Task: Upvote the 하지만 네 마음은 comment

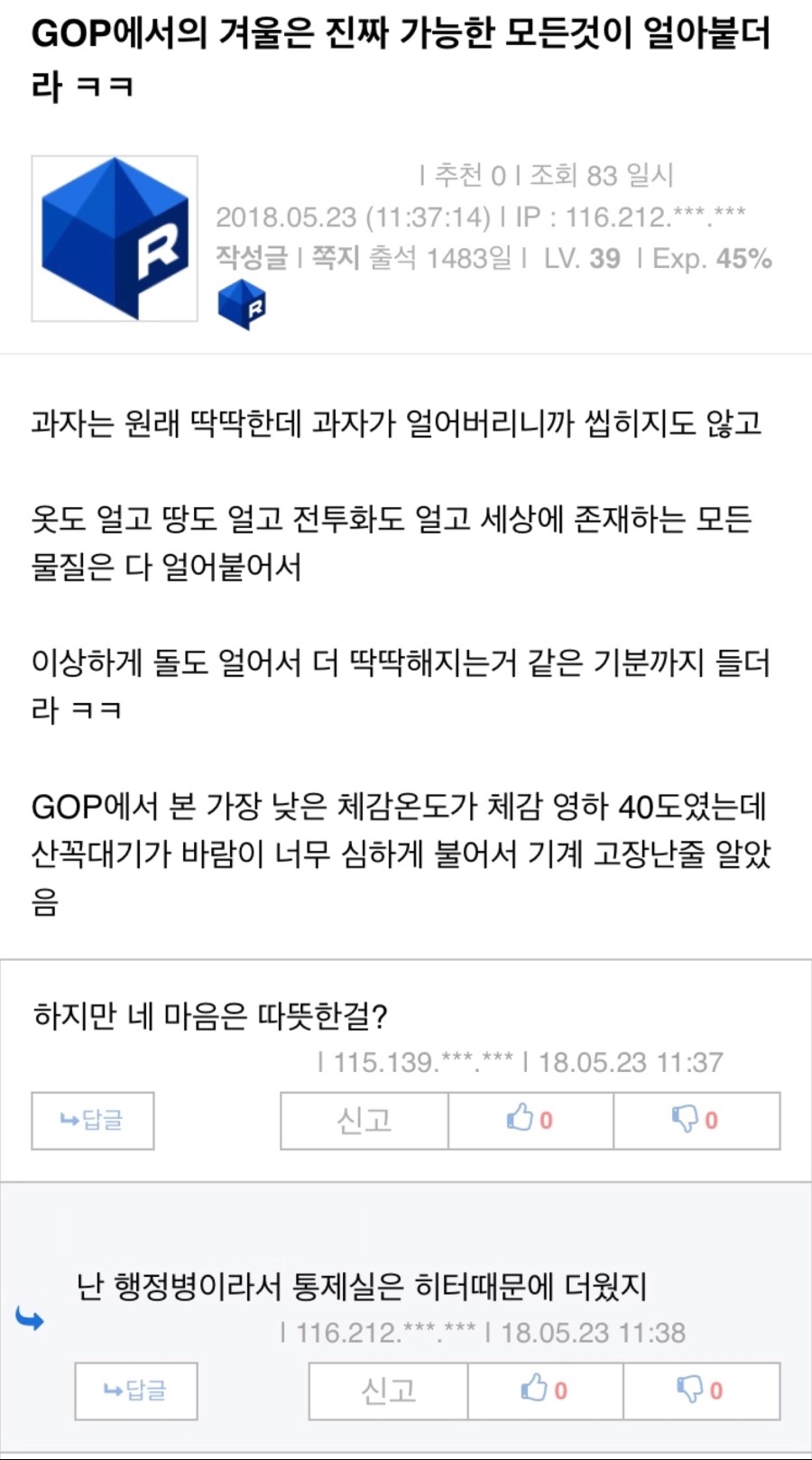Action: [x=531, y=1121]
